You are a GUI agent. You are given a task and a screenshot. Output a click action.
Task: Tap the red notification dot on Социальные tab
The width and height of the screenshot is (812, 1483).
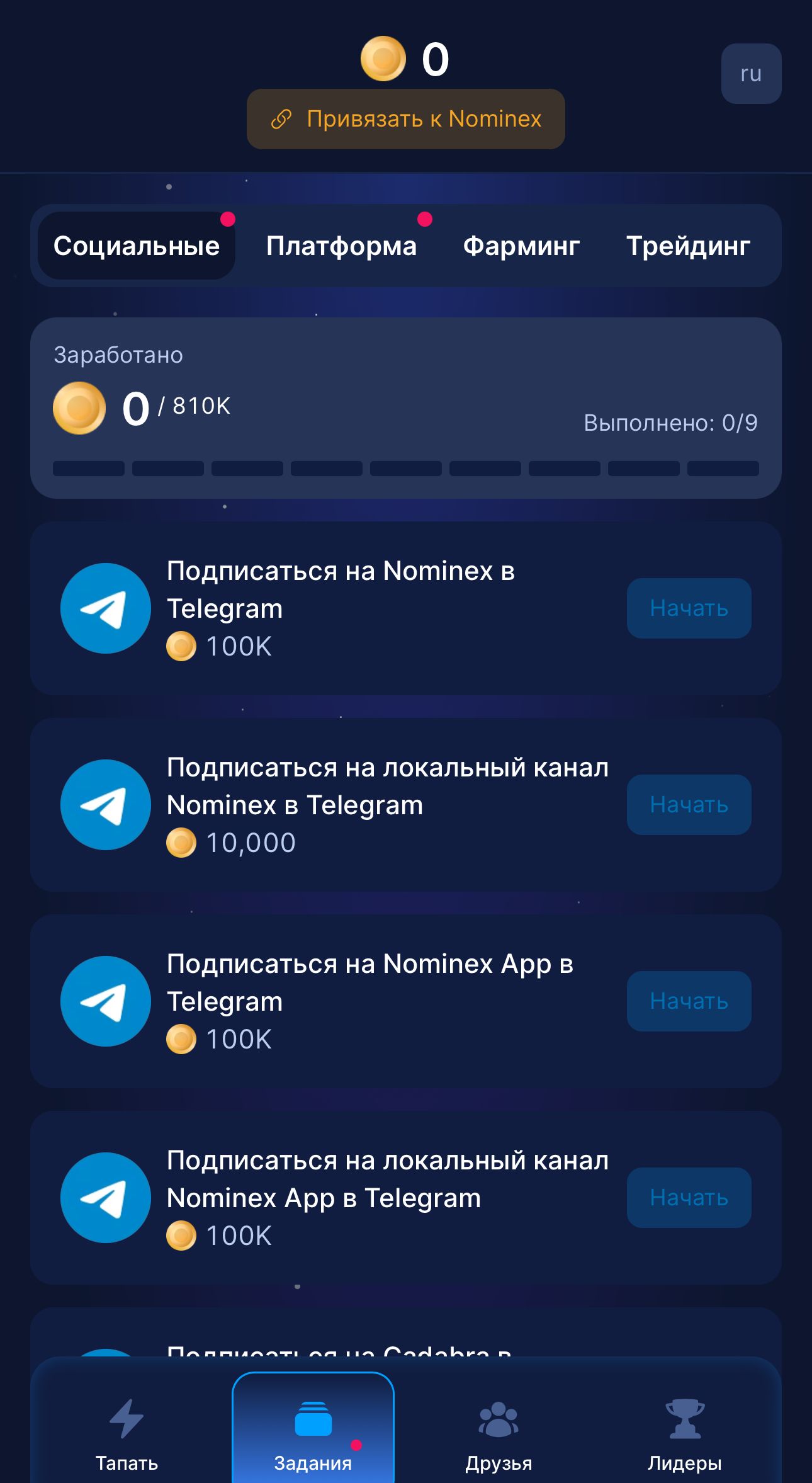coord(228,219)
